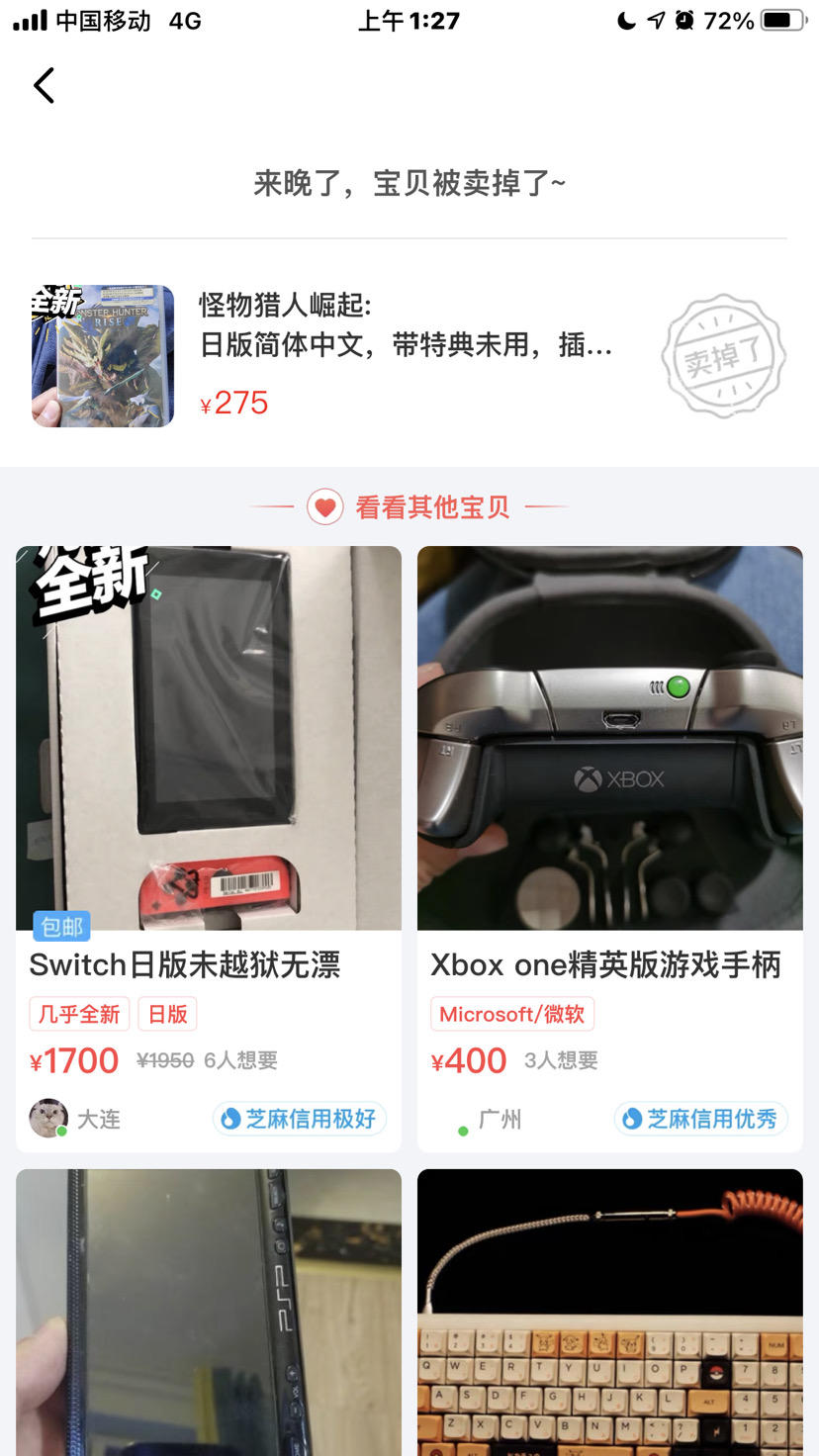
Task: Open the 芝麻信用极好 credit badge
Action: pos(299,1119)
